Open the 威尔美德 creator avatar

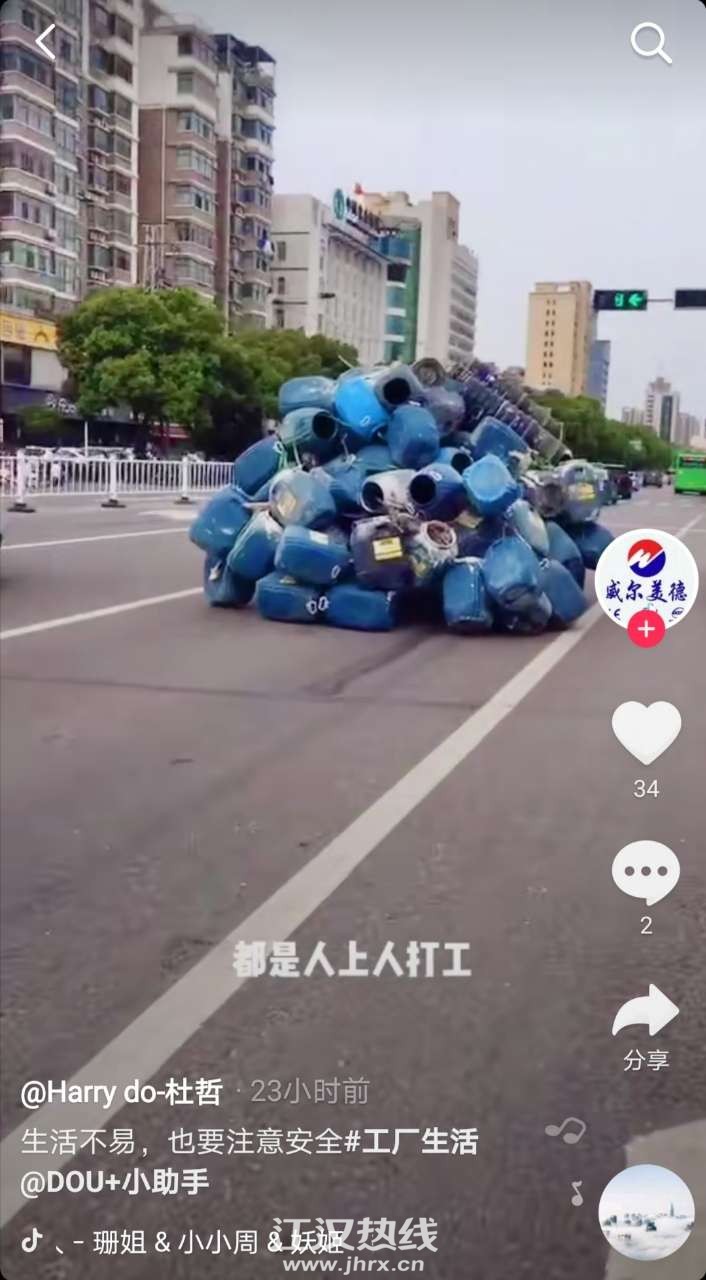(646, 580)
